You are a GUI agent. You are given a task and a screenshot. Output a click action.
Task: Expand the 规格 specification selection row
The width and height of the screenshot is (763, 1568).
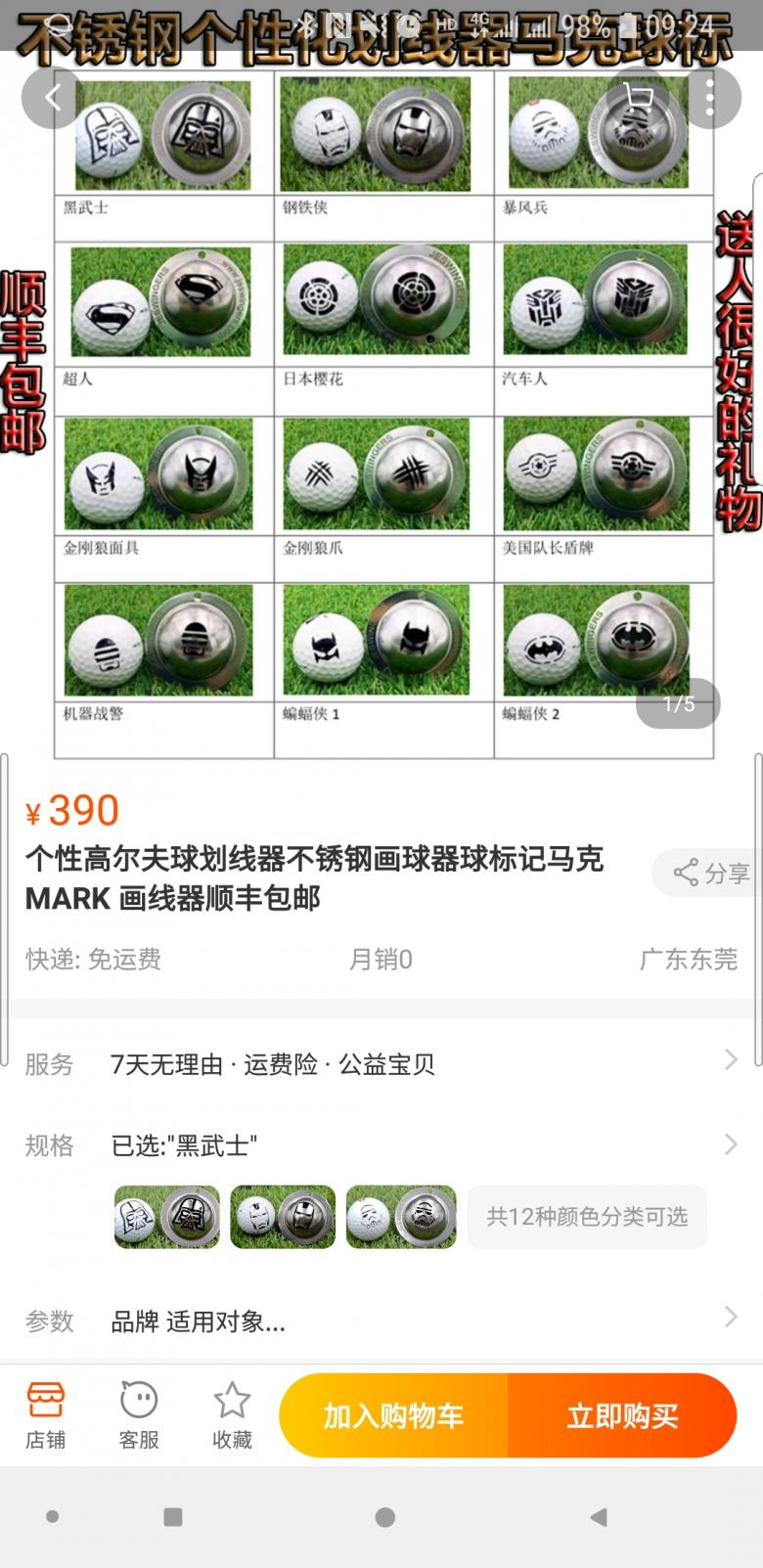click(381, 1144)
